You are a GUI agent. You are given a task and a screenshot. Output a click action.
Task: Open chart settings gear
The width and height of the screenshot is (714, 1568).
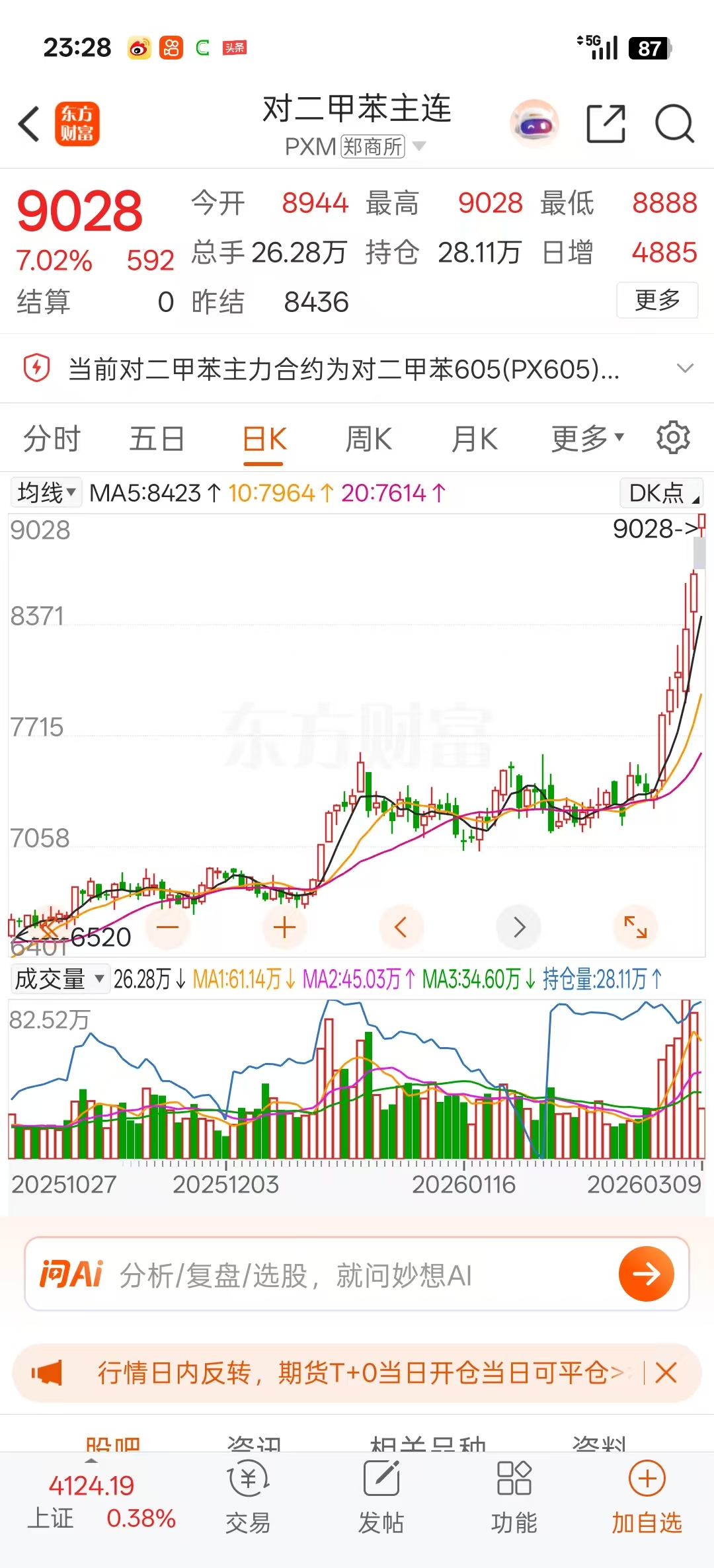(x=673, y=438)
